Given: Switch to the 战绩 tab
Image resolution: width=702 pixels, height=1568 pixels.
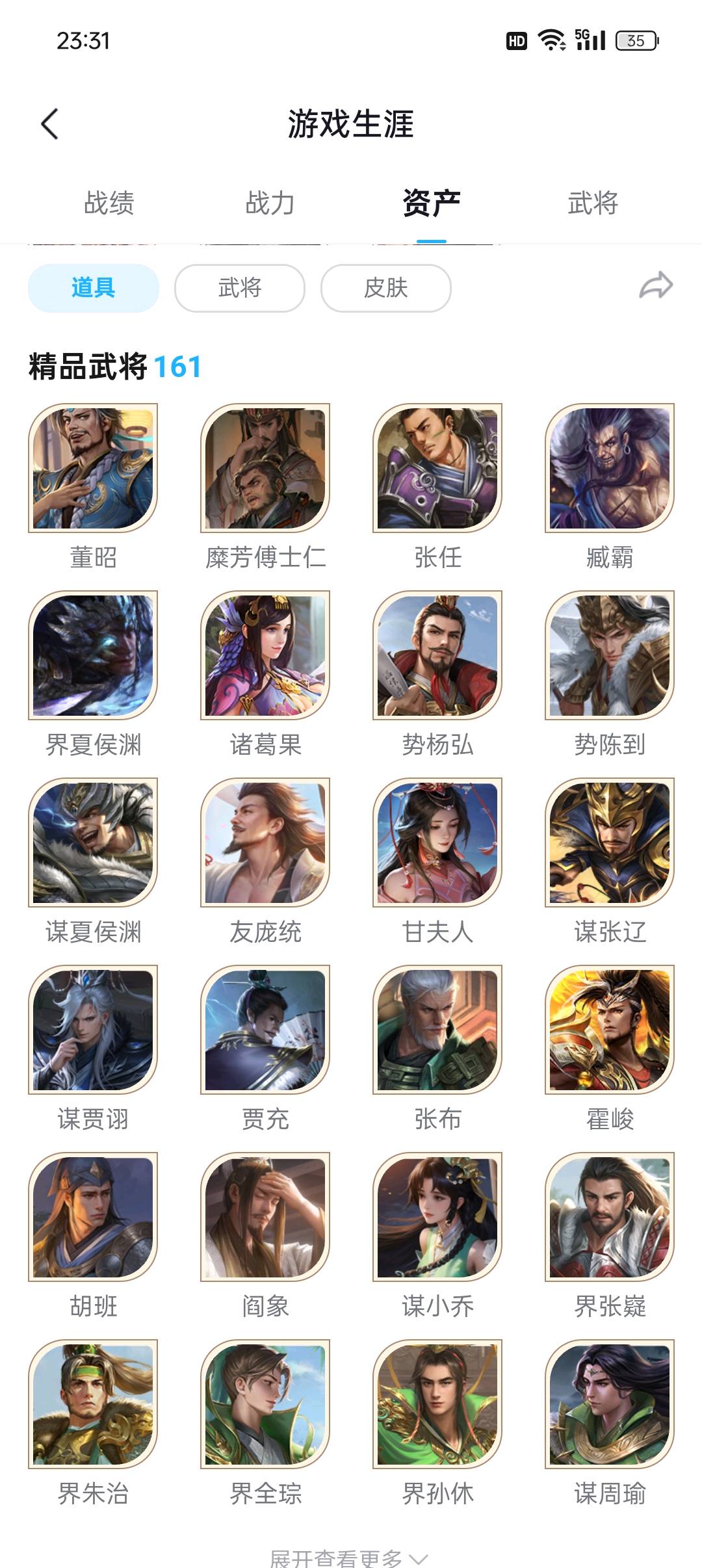Looking at the screenshot, I should tap(109, 203).
